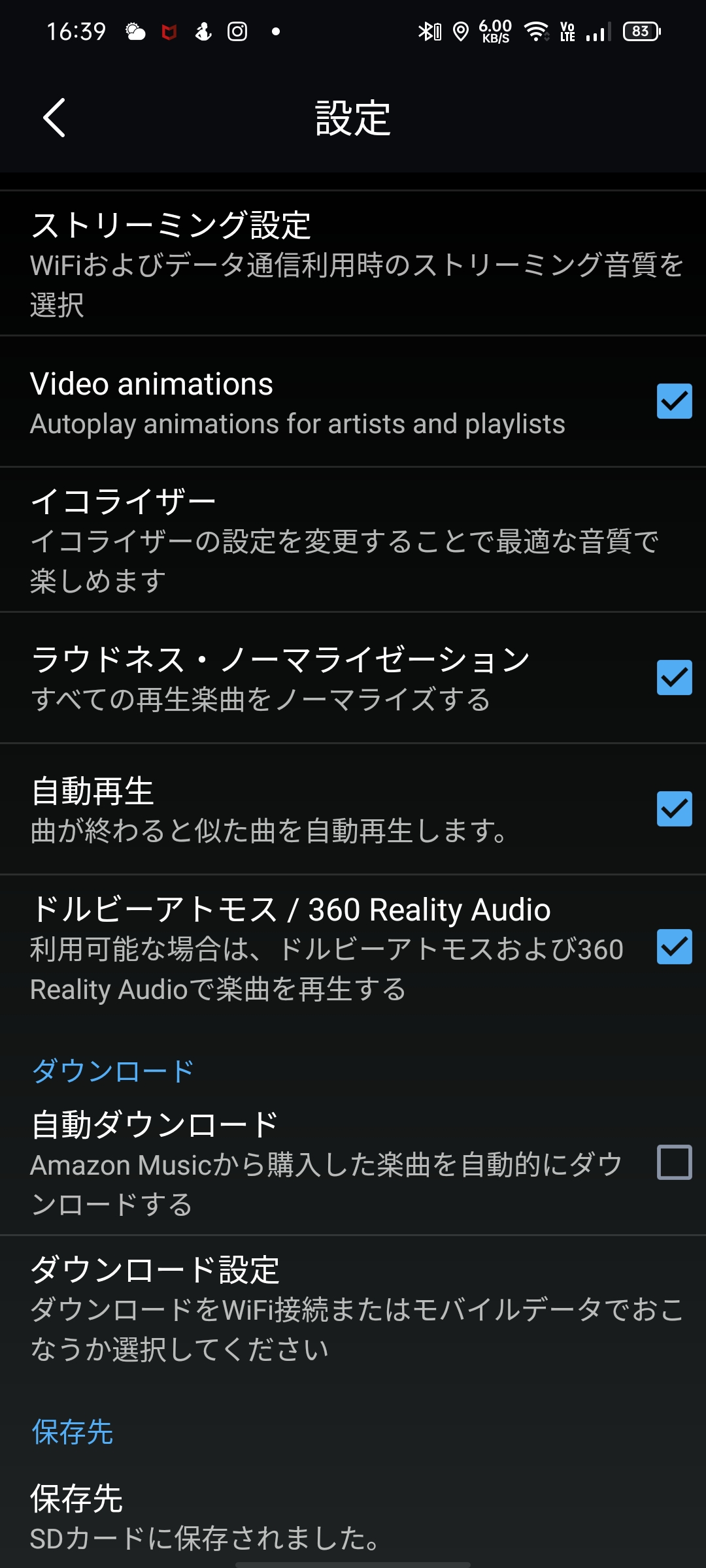Screen dimensions: 706x1568
Task: Turn off the 自動再生 checkbox
Action: coord(674,809)
